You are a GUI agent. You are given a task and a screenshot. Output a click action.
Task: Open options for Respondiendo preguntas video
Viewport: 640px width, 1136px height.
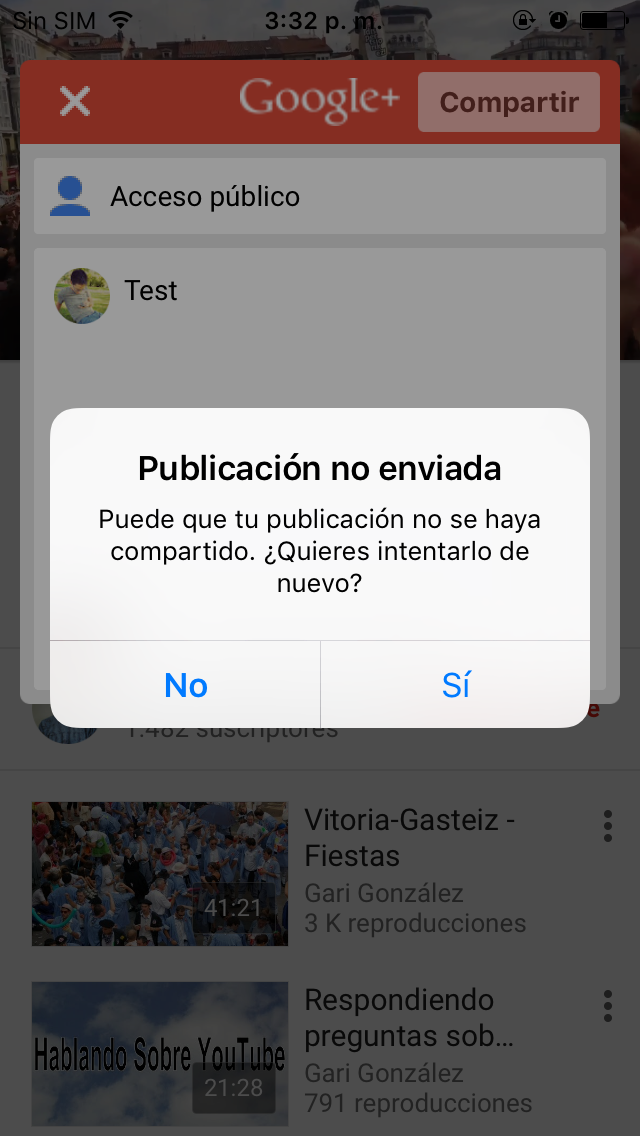pyautogui.click(x=607, y=1006)
